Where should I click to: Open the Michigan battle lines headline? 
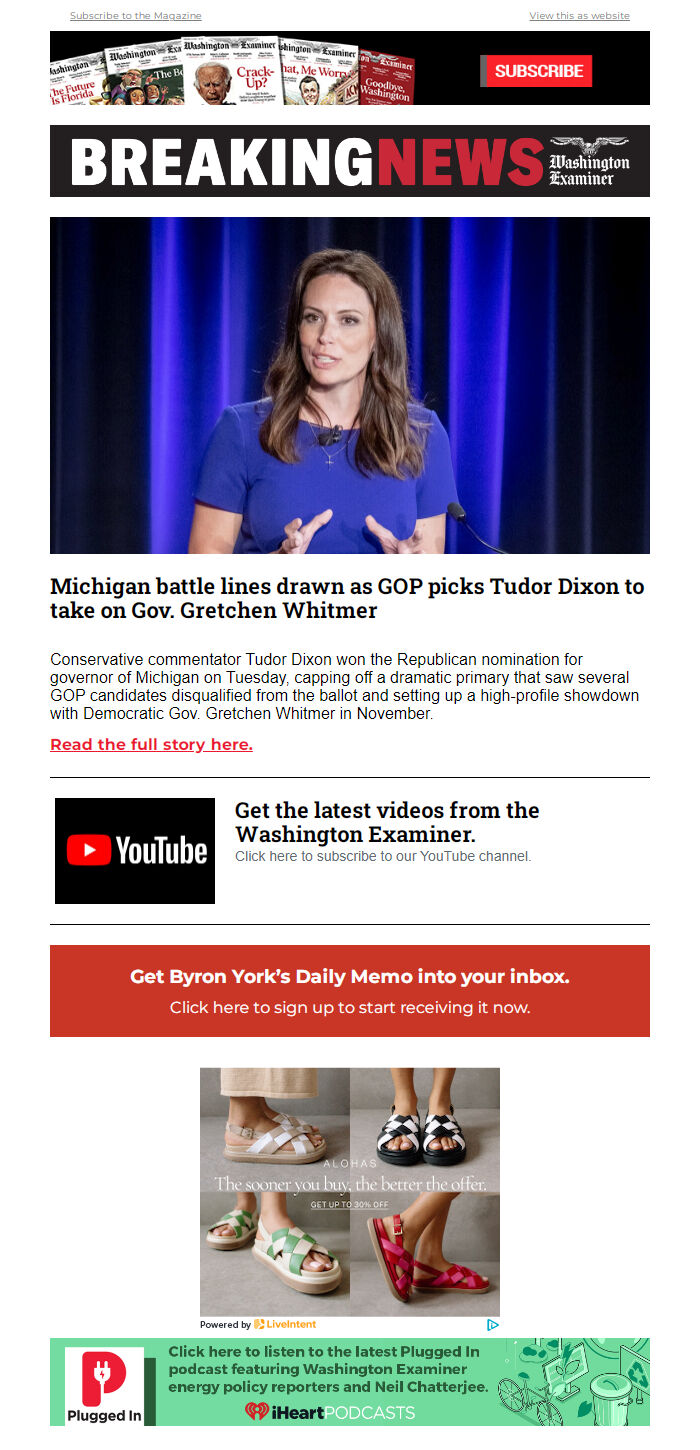click(x=347, y=598)
